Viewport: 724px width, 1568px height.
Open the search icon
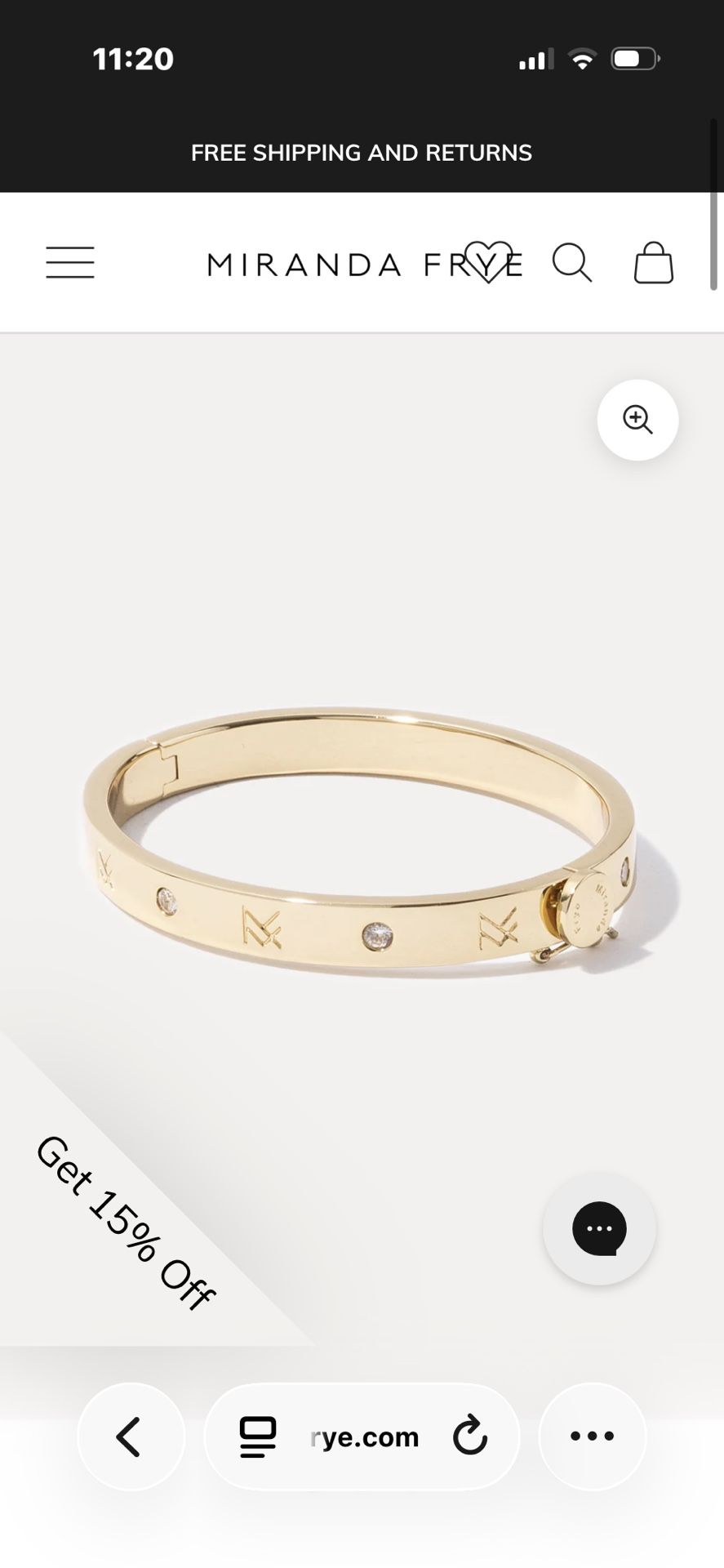pyautogui.click(x=573, y=262)
